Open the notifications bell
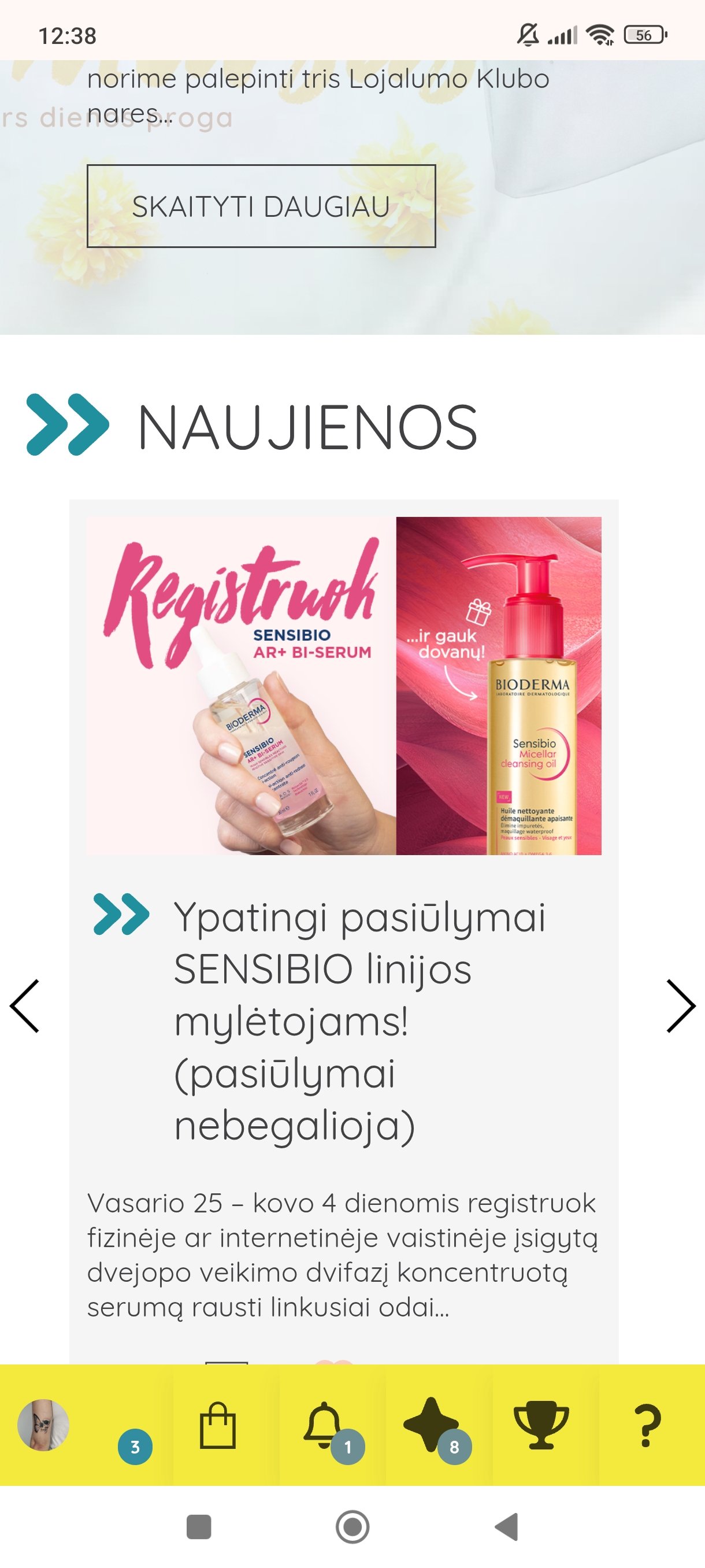Image resolution: width=705 pixels, height=1568 pixels. [x=324, y=1425]
